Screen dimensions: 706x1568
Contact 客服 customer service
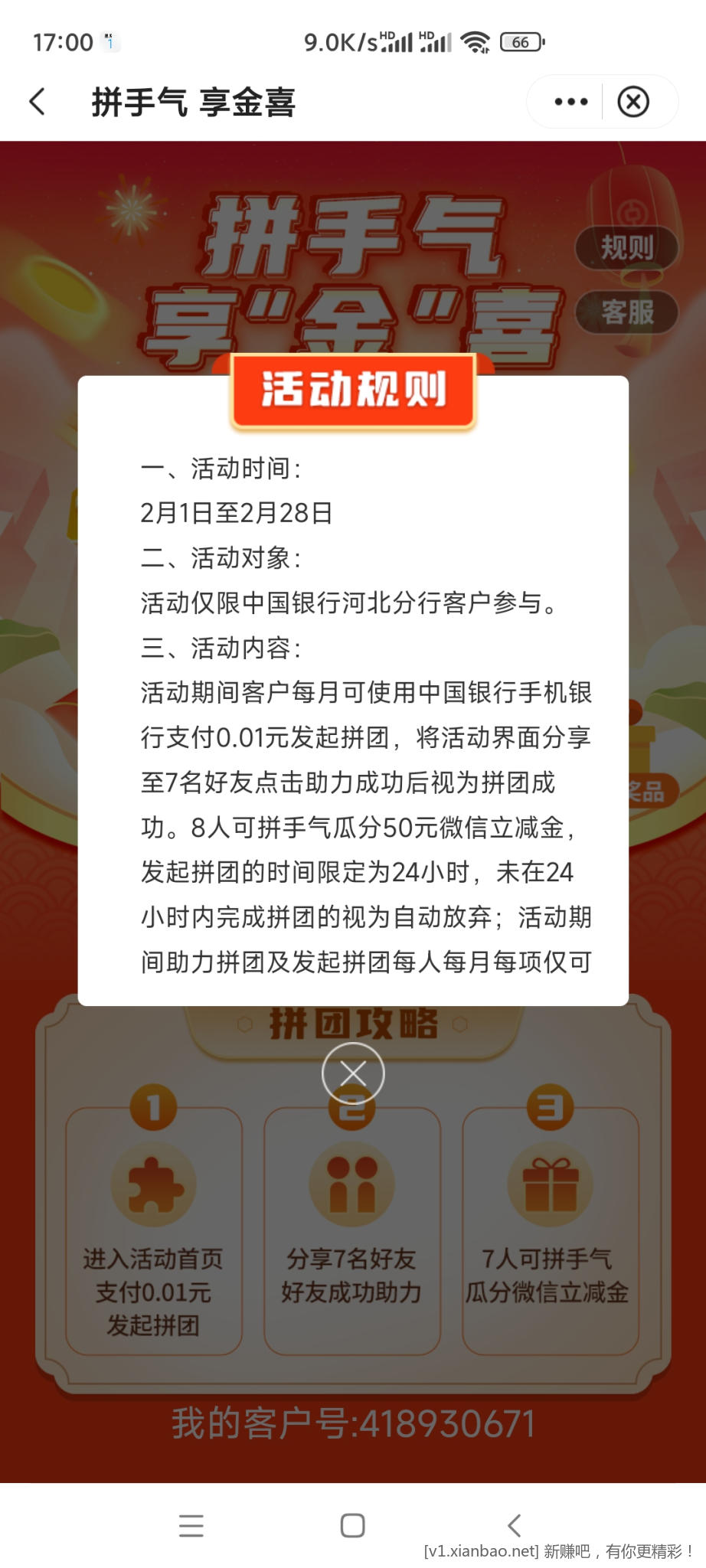point(626,312)
